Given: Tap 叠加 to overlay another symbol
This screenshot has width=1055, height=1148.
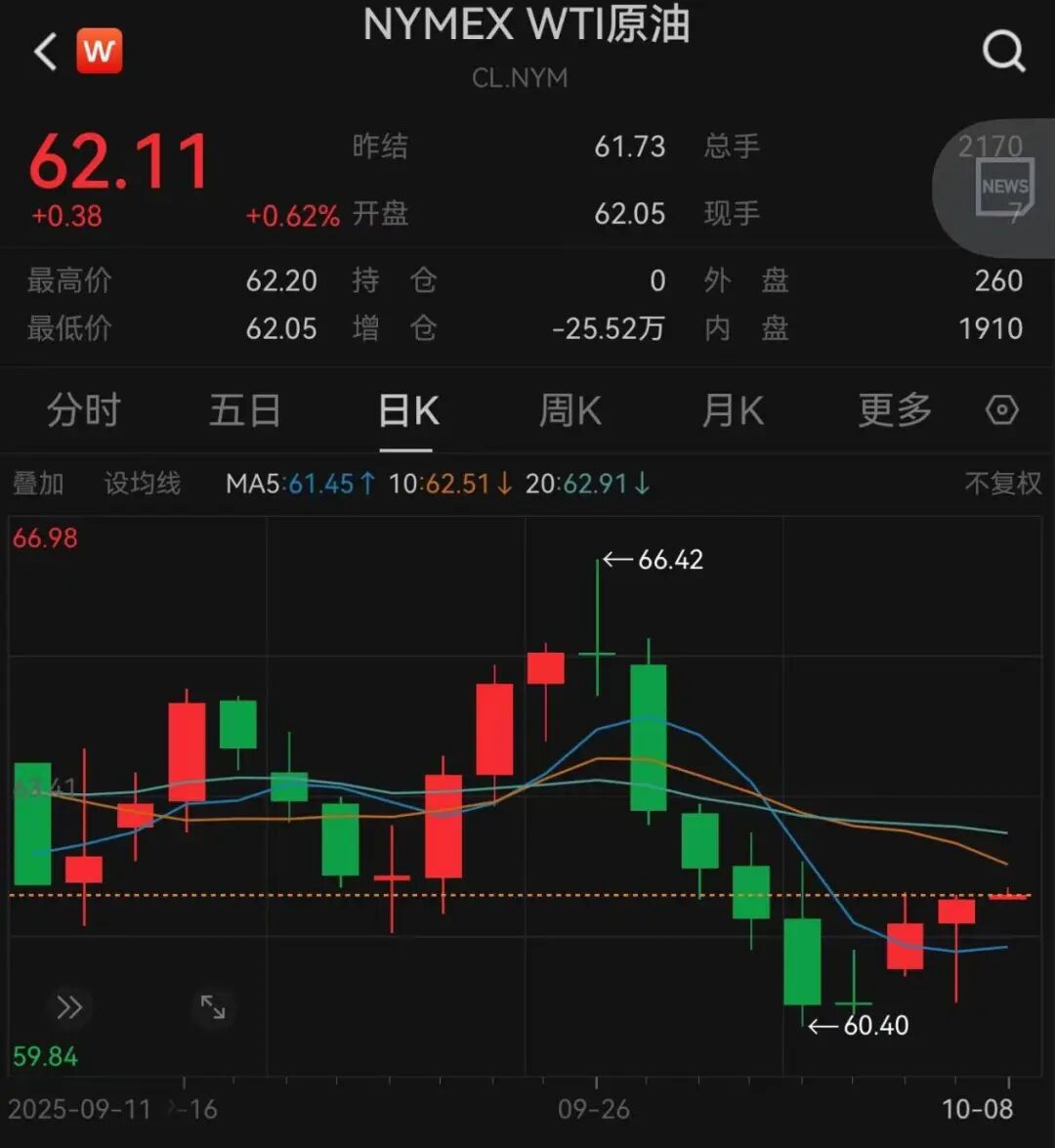Looking at the screenshot, I should [x=38, y=484].
